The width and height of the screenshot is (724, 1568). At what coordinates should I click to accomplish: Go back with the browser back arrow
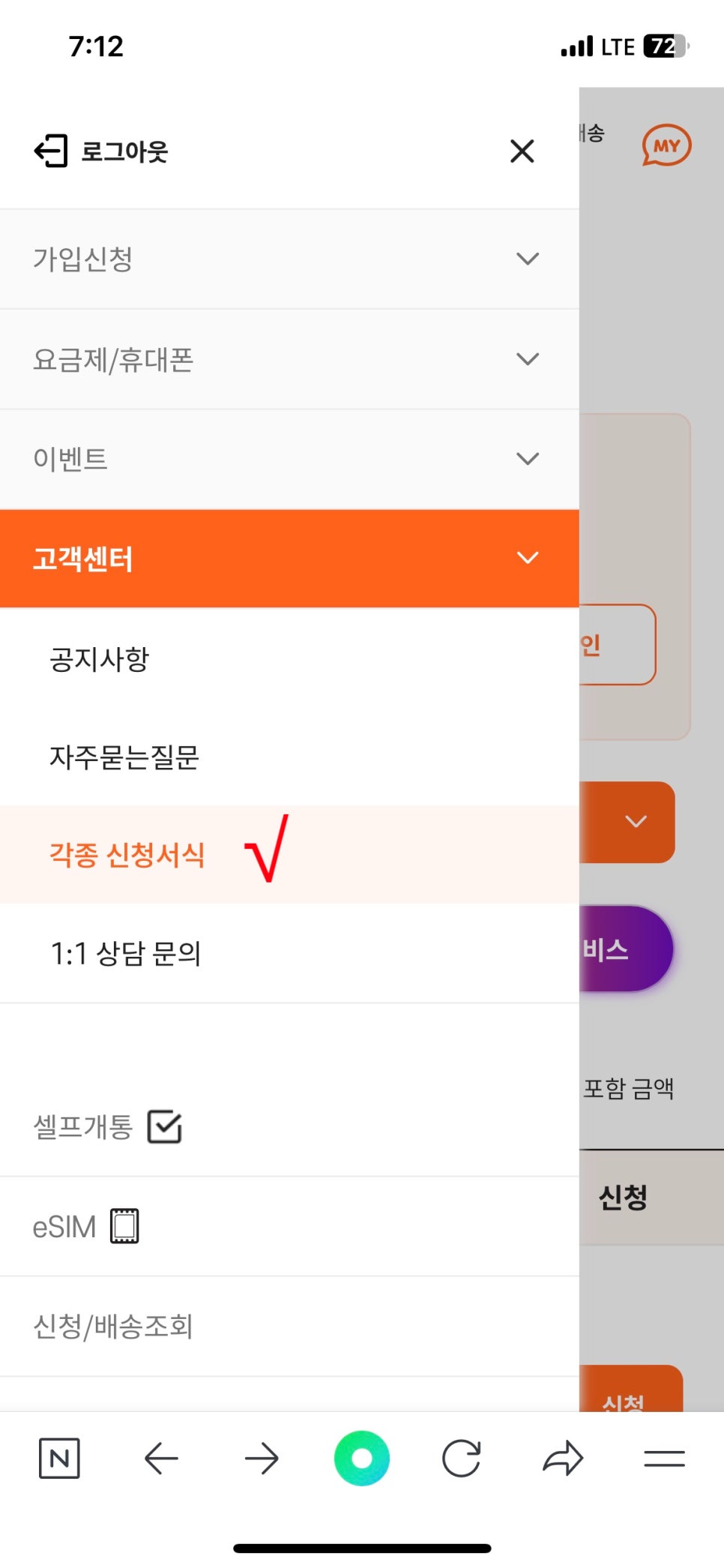[x=161, y=1459]
